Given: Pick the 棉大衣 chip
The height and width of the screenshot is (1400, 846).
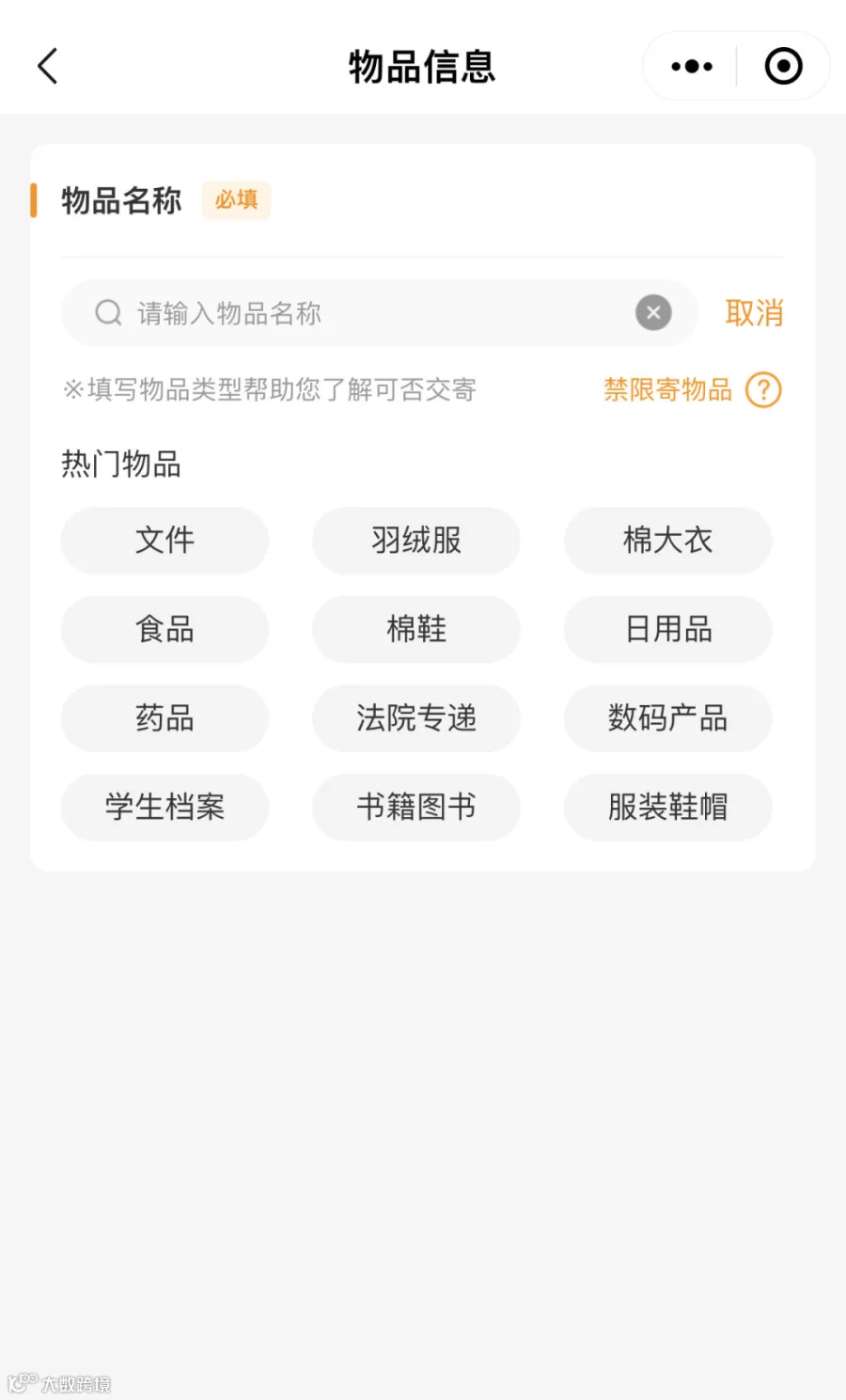Looking at the screenshot, I should 667,541.
